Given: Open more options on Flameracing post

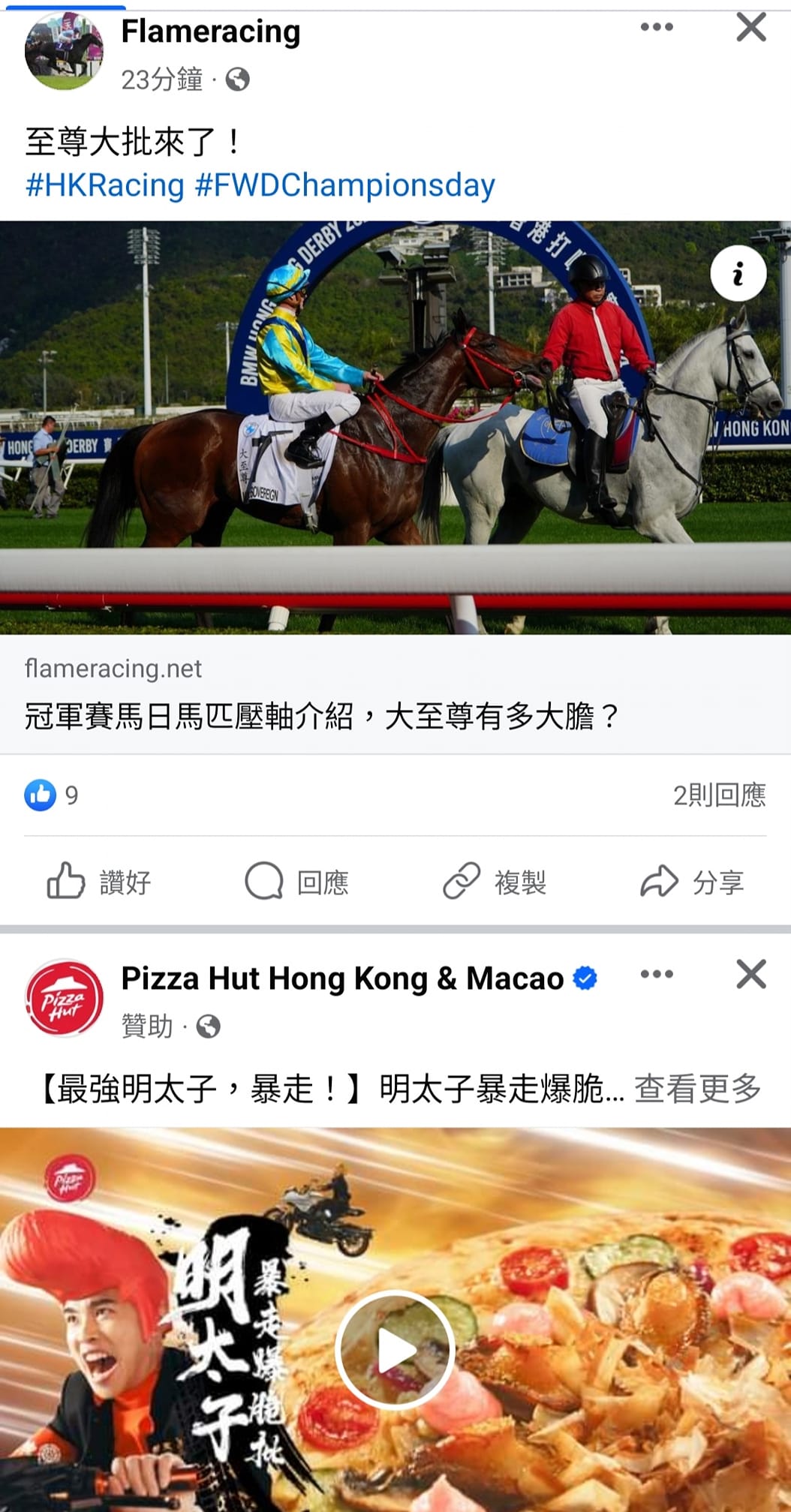Looking at the screenshot, I should (657, 28).
